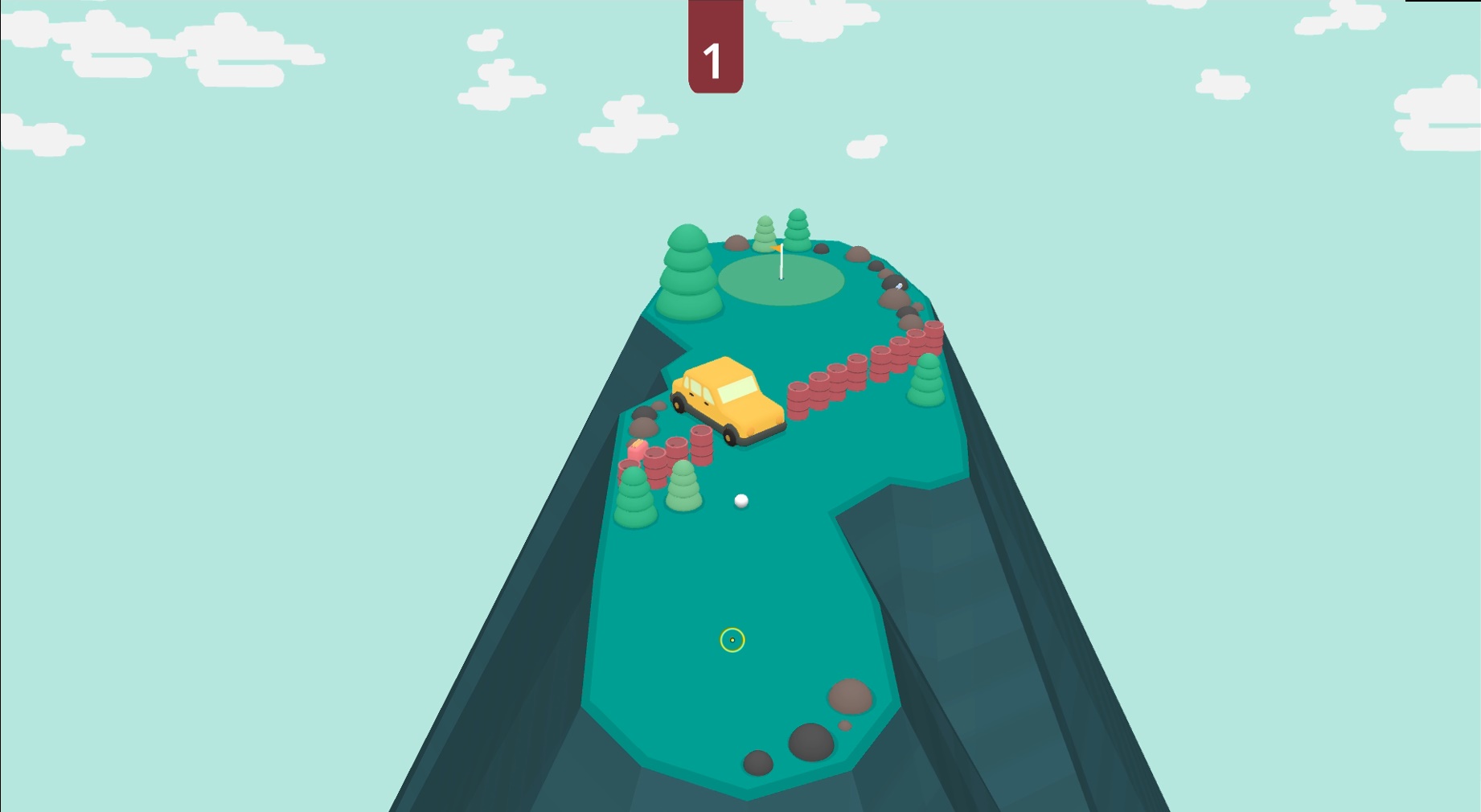
Task: Tap the white golf ball
Action: coord(741,501)
